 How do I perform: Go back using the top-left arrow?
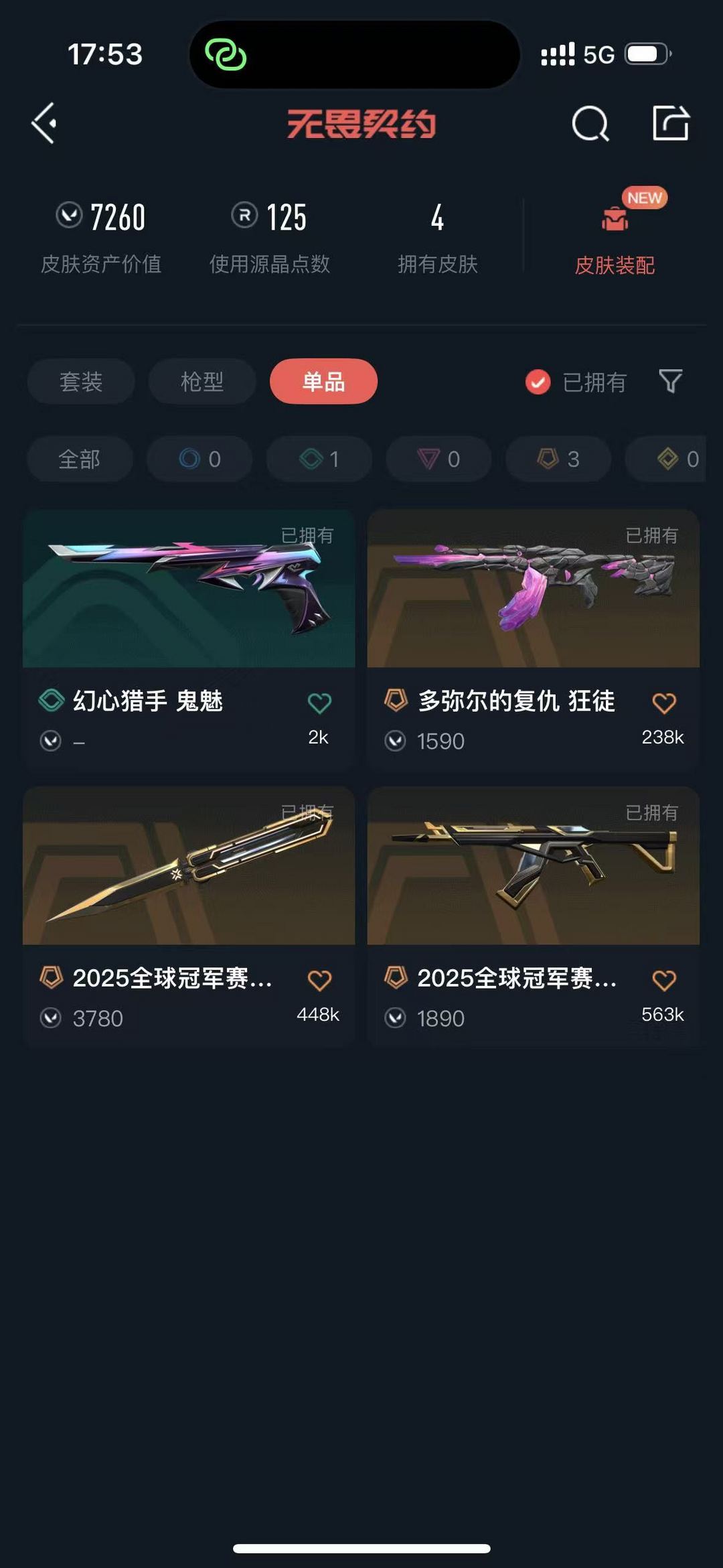coord(44,123)
